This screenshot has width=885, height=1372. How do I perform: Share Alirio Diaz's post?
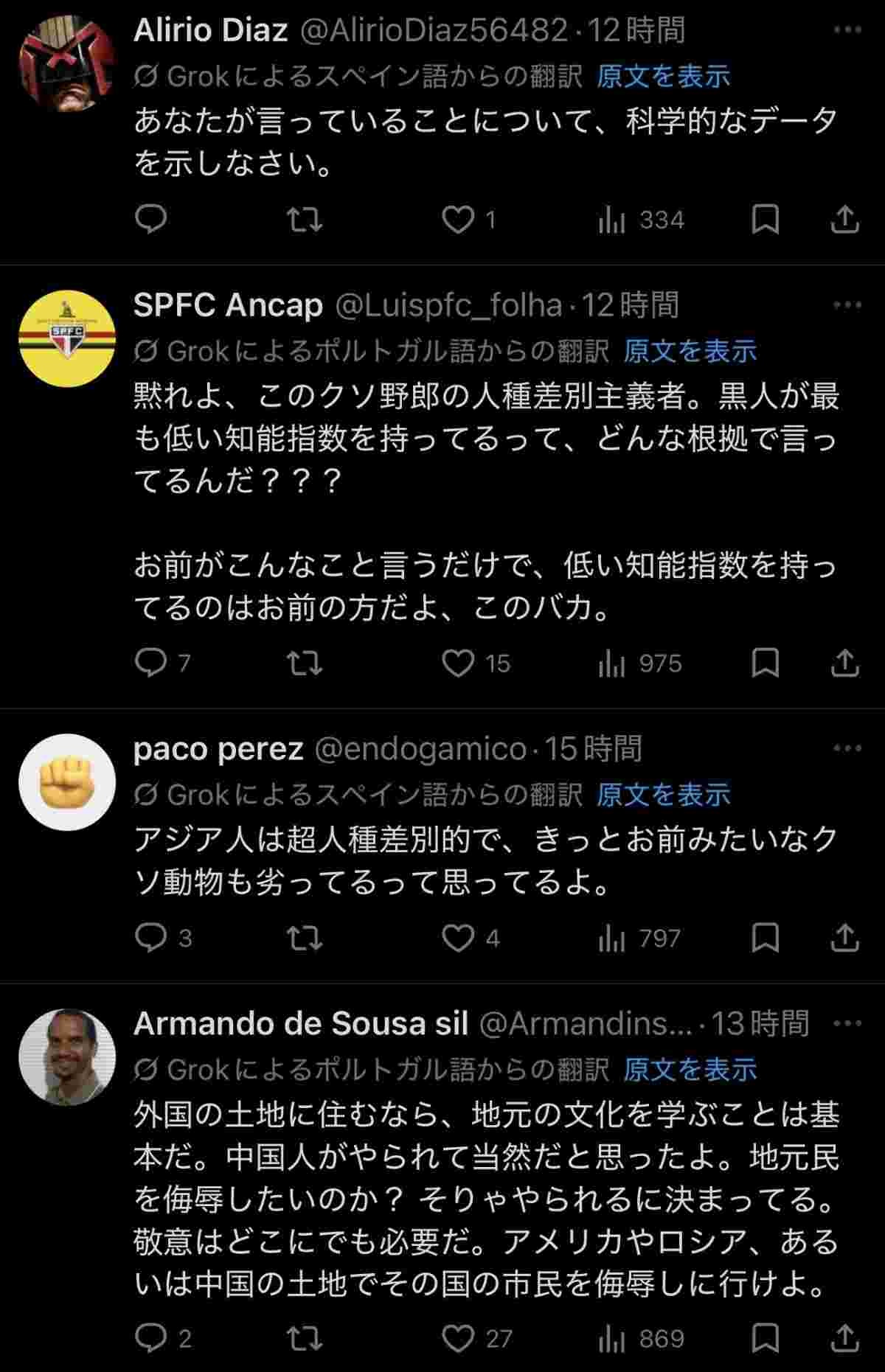[844, 220]
